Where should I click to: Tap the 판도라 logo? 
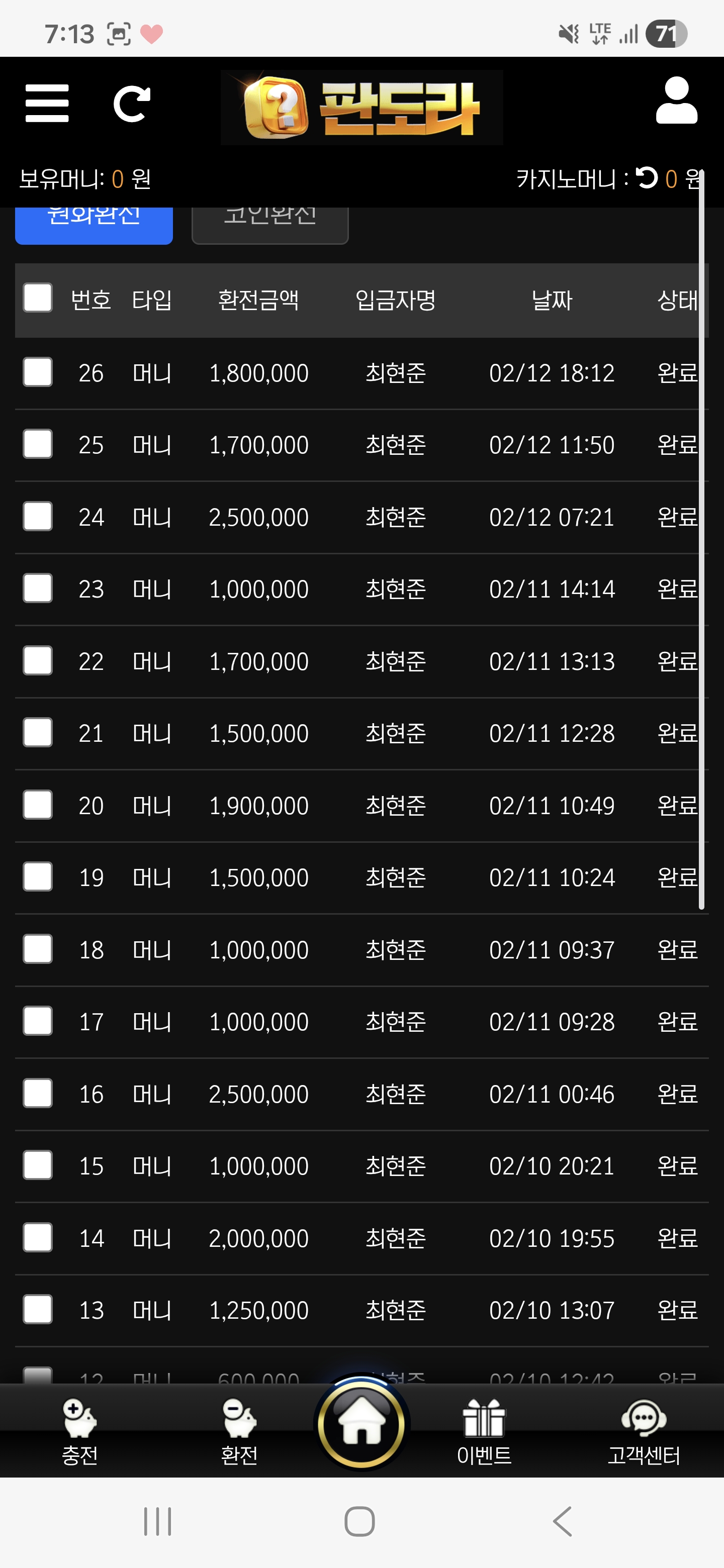pyautogui.click(x=361, y=107)
